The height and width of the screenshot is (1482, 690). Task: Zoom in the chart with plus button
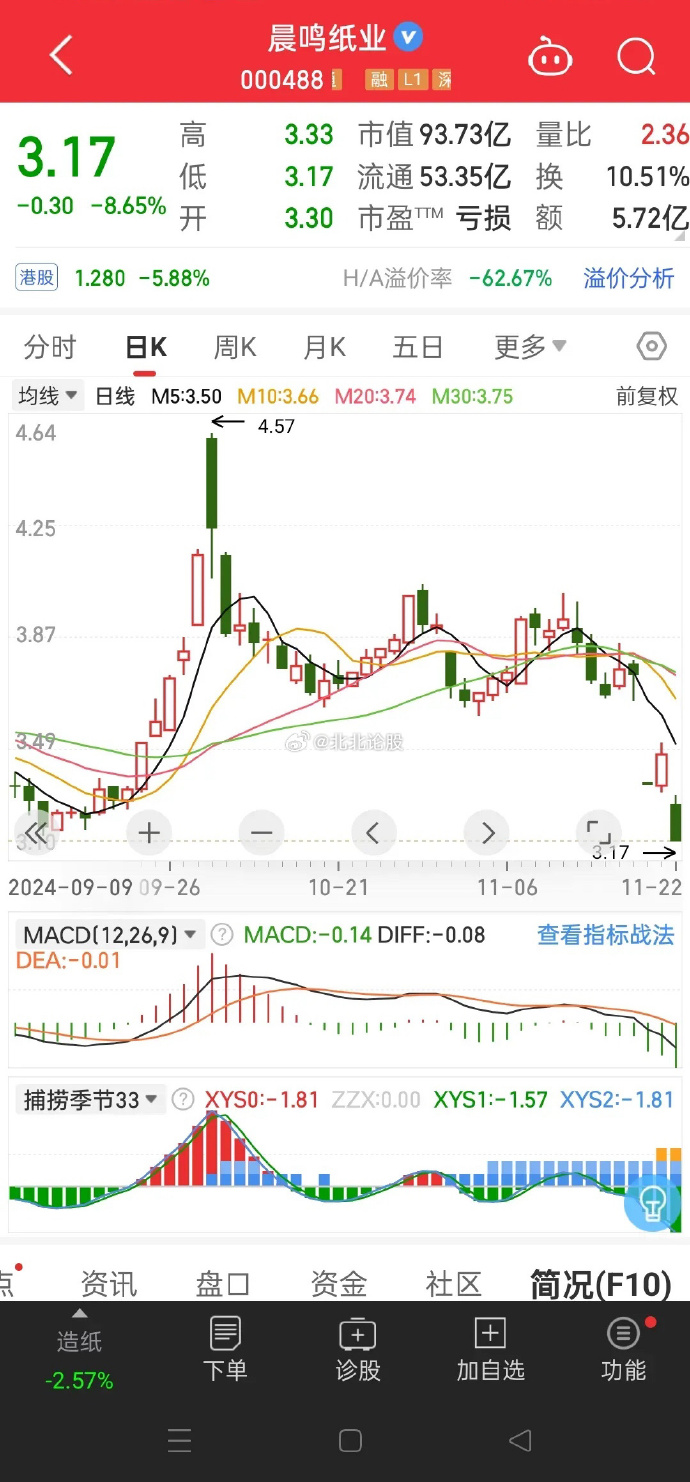[149, 832]
